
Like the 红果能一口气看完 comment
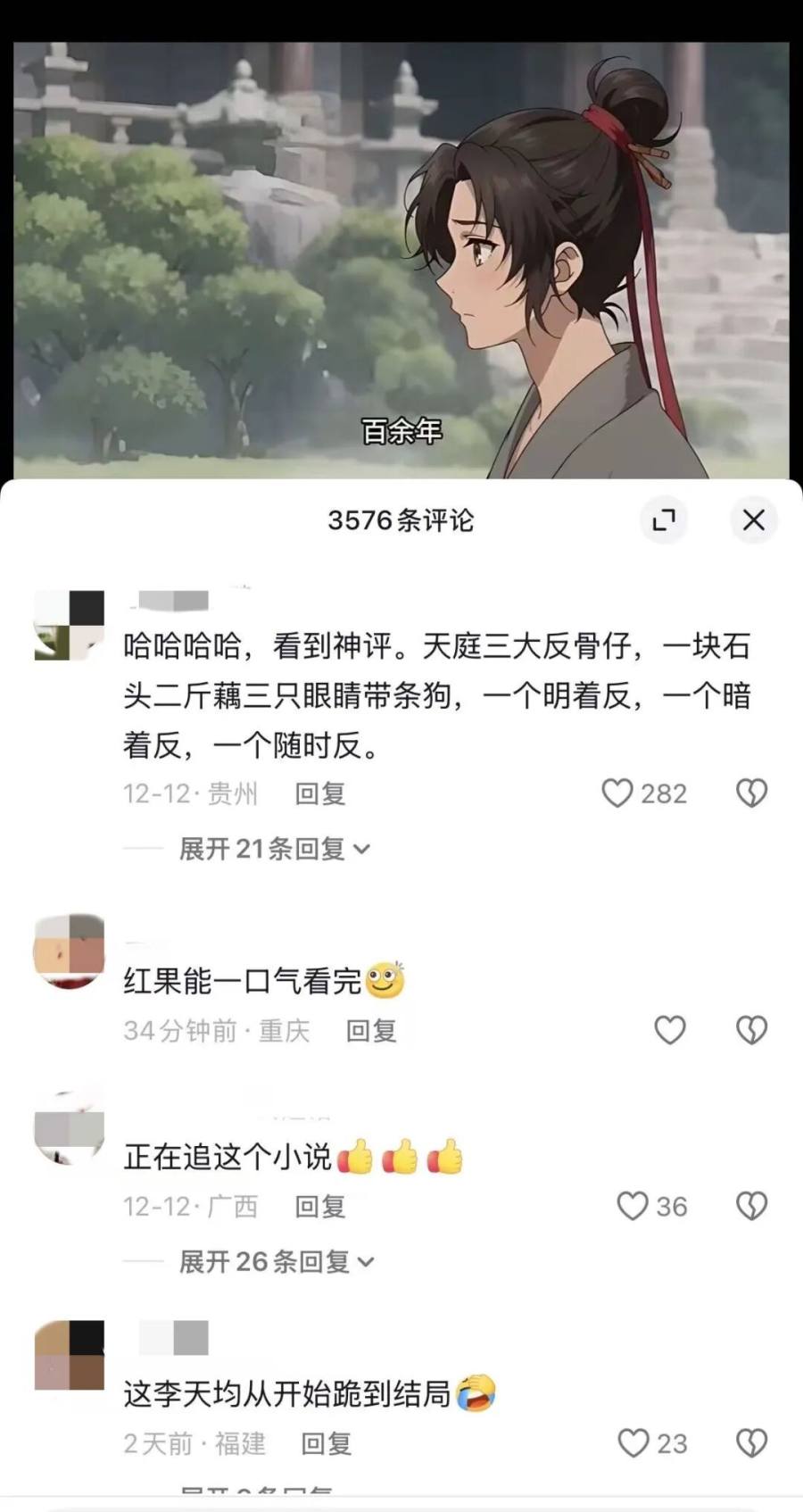[x=669, y=1030]
